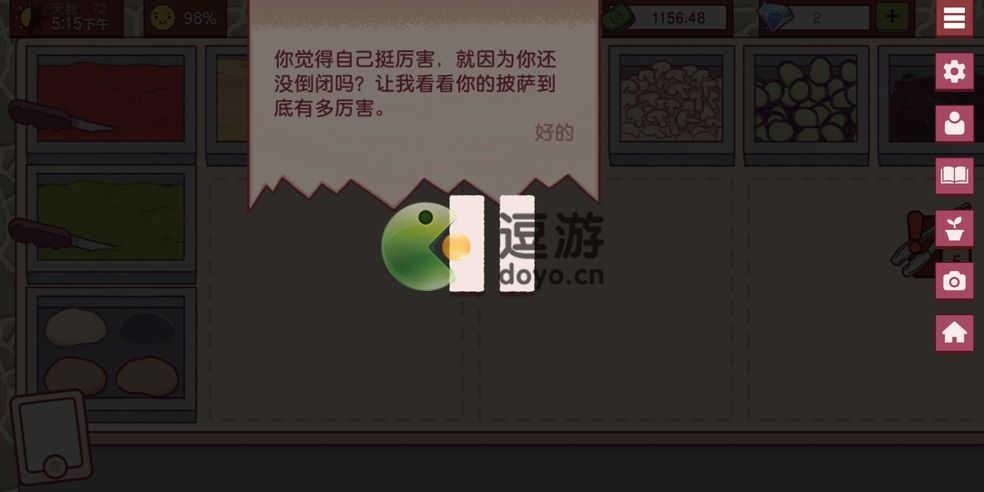Open the tablet at the counter

pyautogui.click(x=52, y=438)
